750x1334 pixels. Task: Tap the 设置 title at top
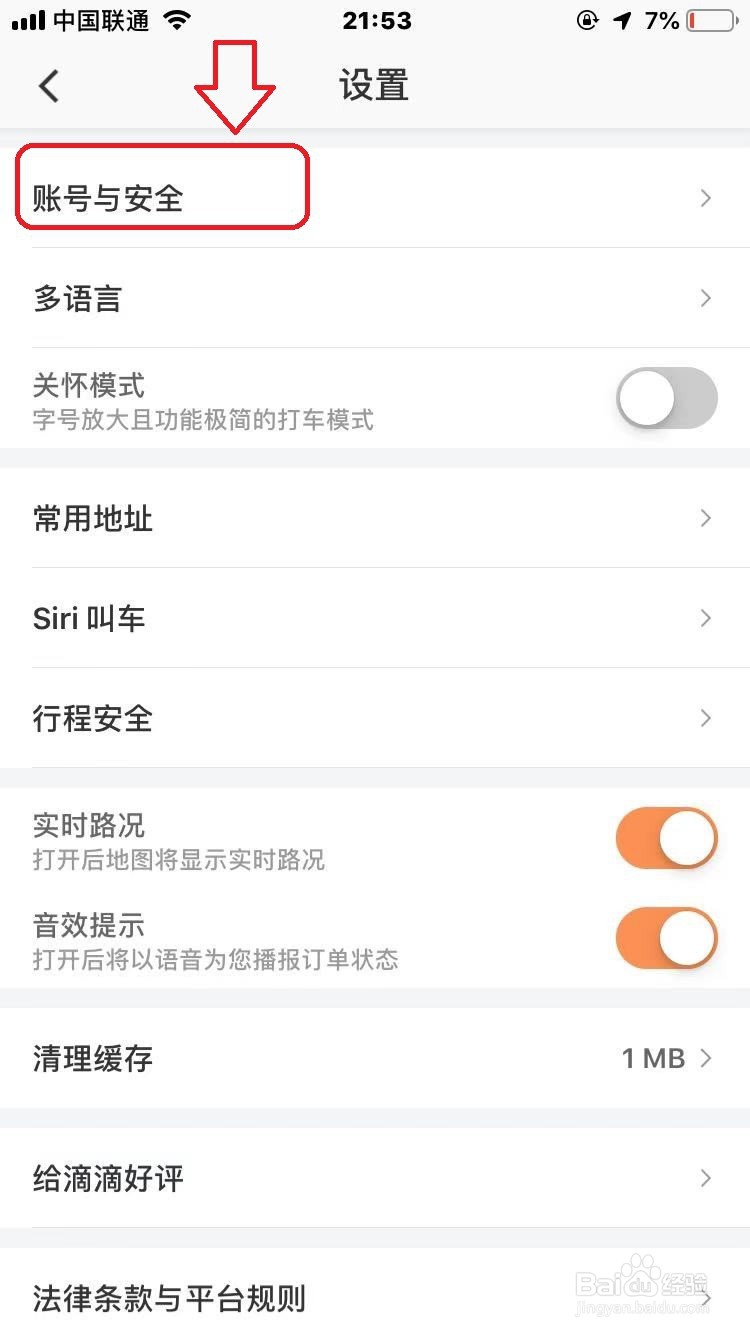[375, 86]
